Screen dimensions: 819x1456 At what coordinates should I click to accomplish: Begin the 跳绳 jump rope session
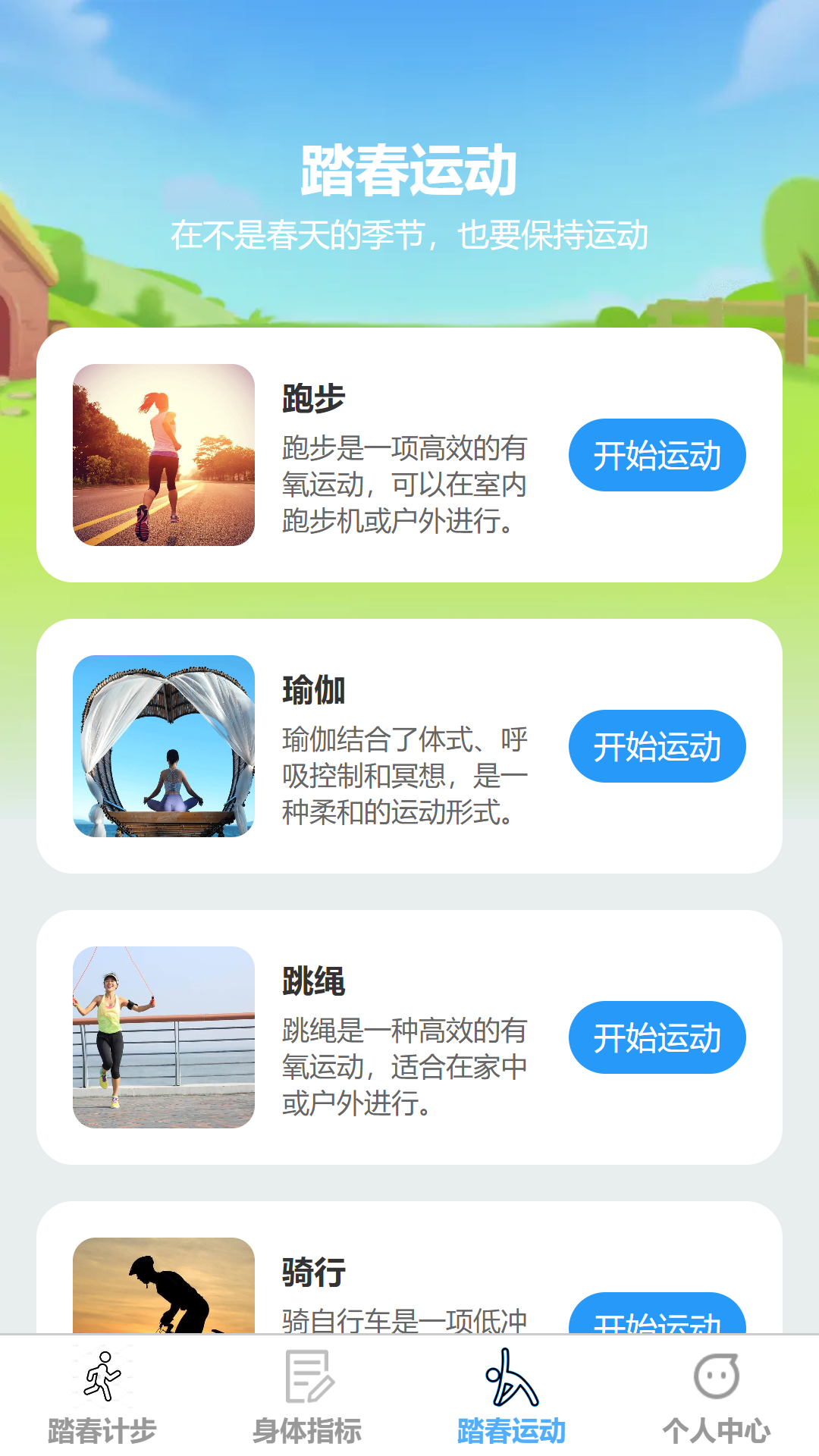coord(655,1038)
